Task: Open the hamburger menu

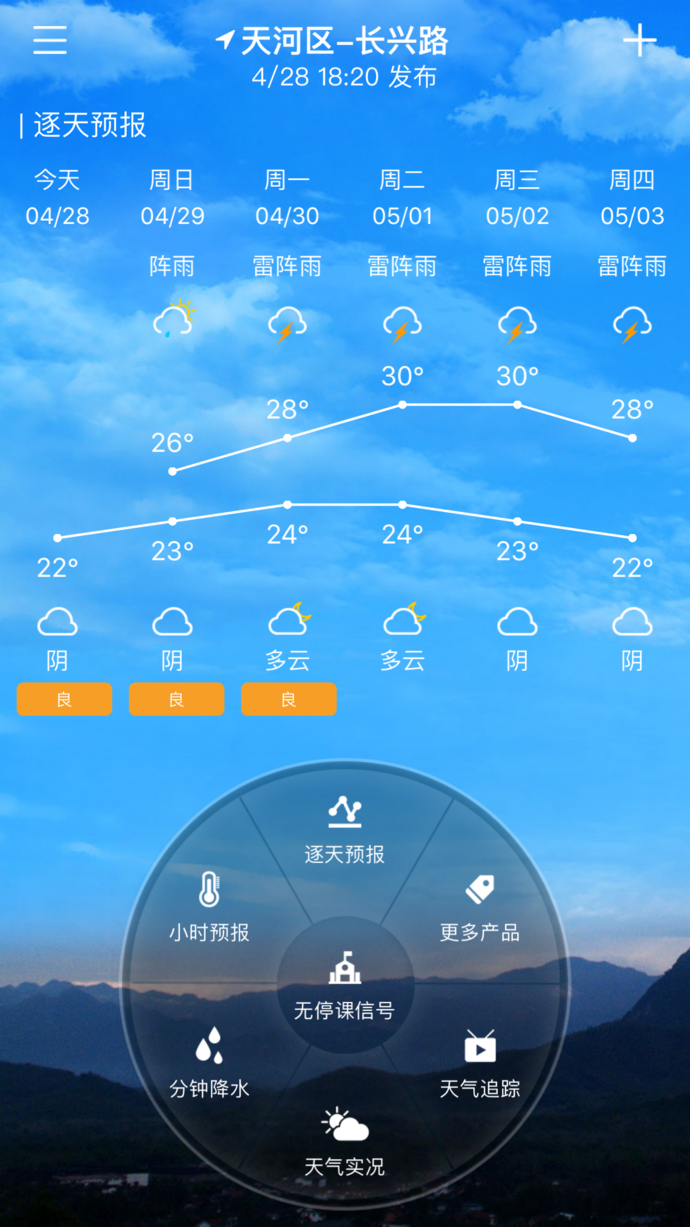Action: 50,39
